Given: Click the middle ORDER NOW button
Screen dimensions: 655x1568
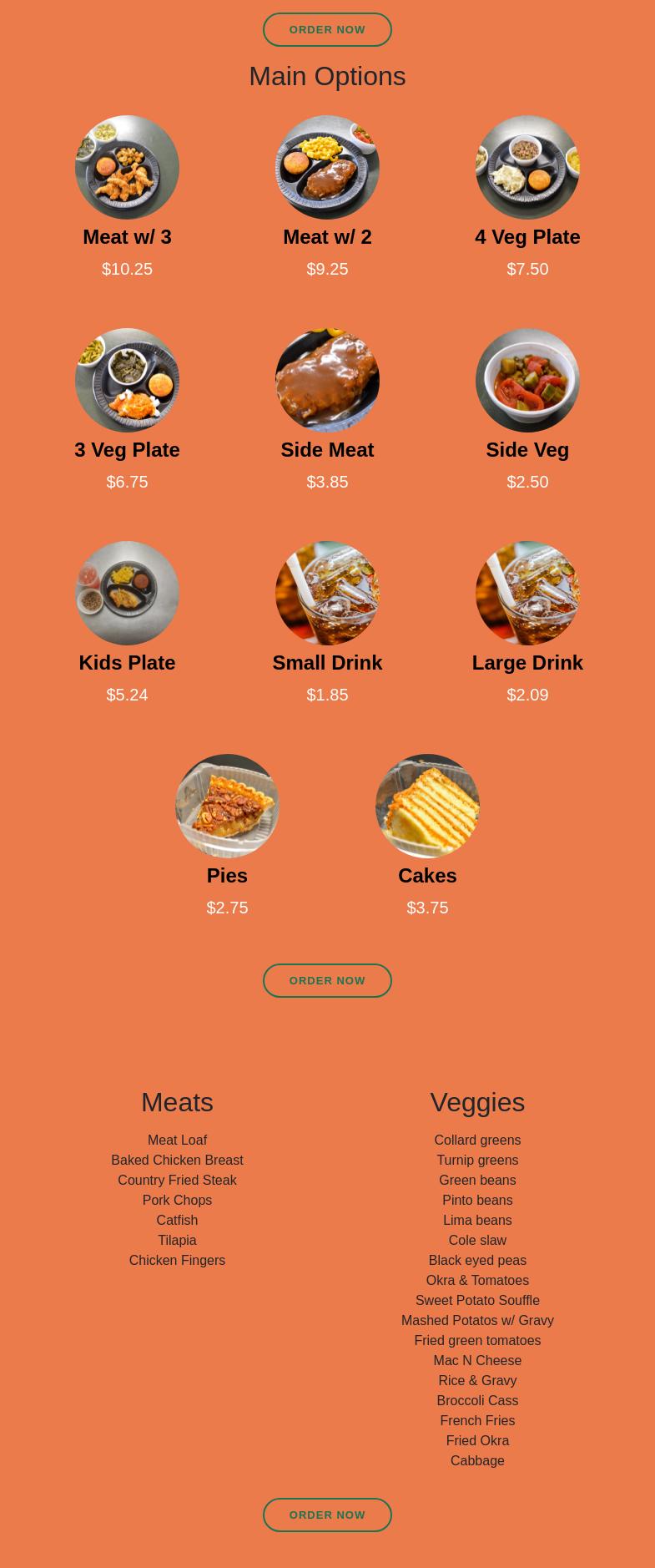Looking at the screenshot, I should pos(327,980).
